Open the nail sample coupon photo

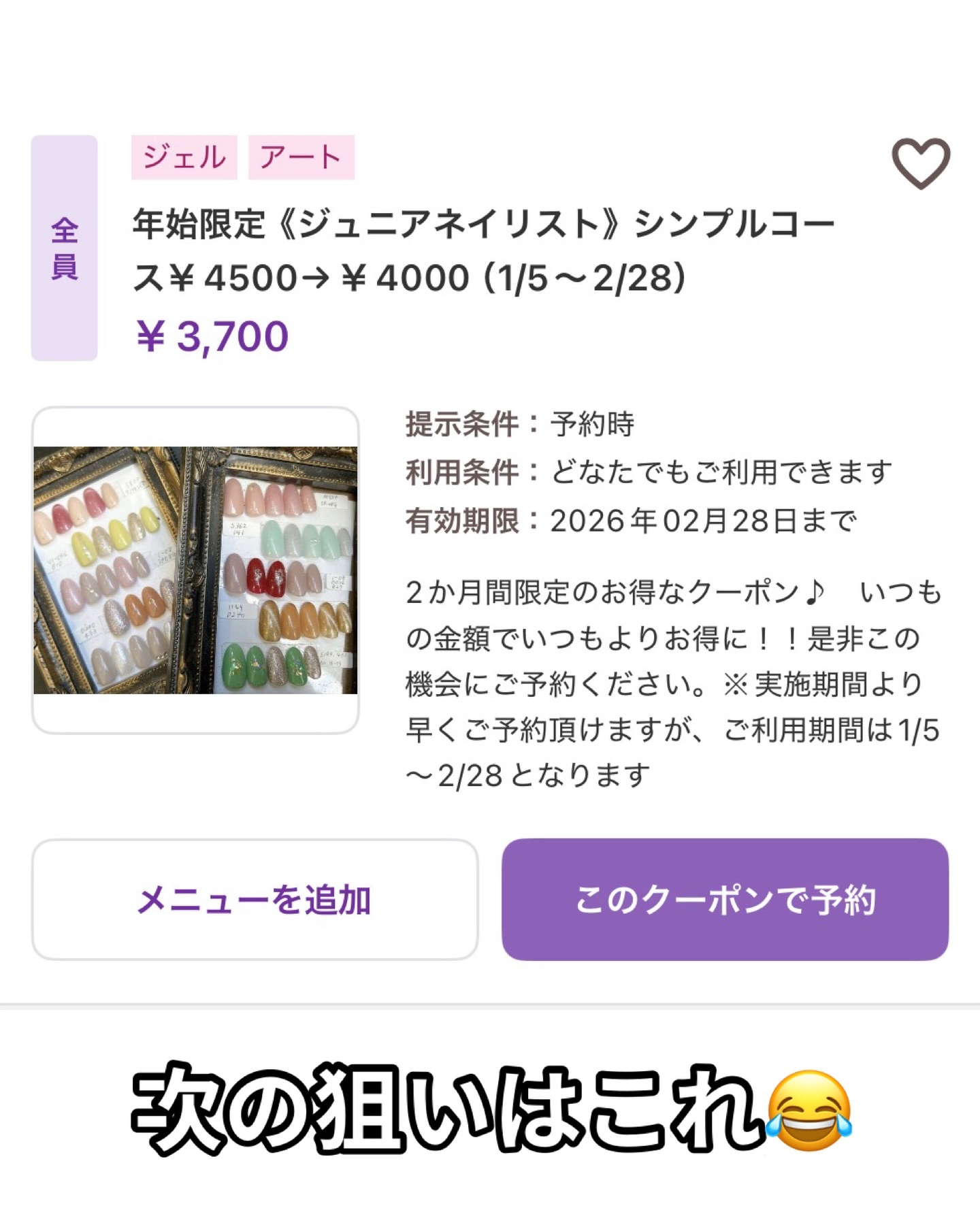pos(195,570)
